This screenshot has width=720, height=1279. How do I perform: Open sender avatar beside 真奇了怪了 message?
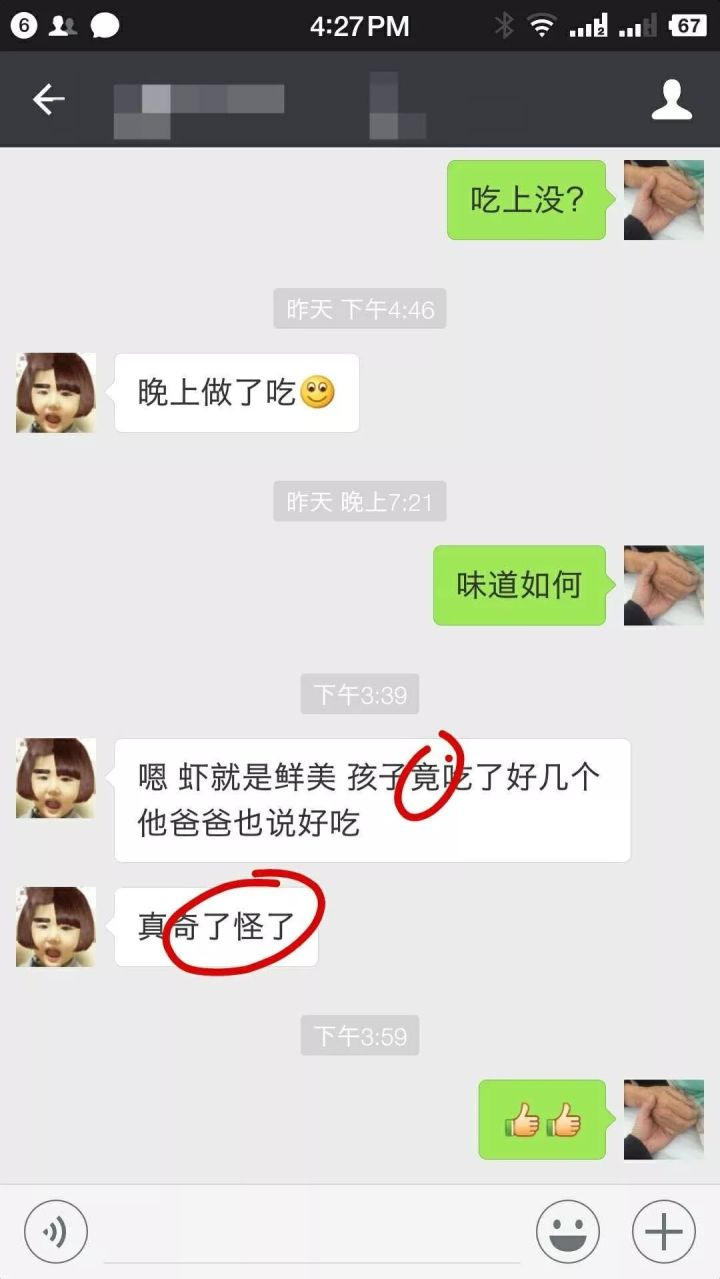coord(56,927)
